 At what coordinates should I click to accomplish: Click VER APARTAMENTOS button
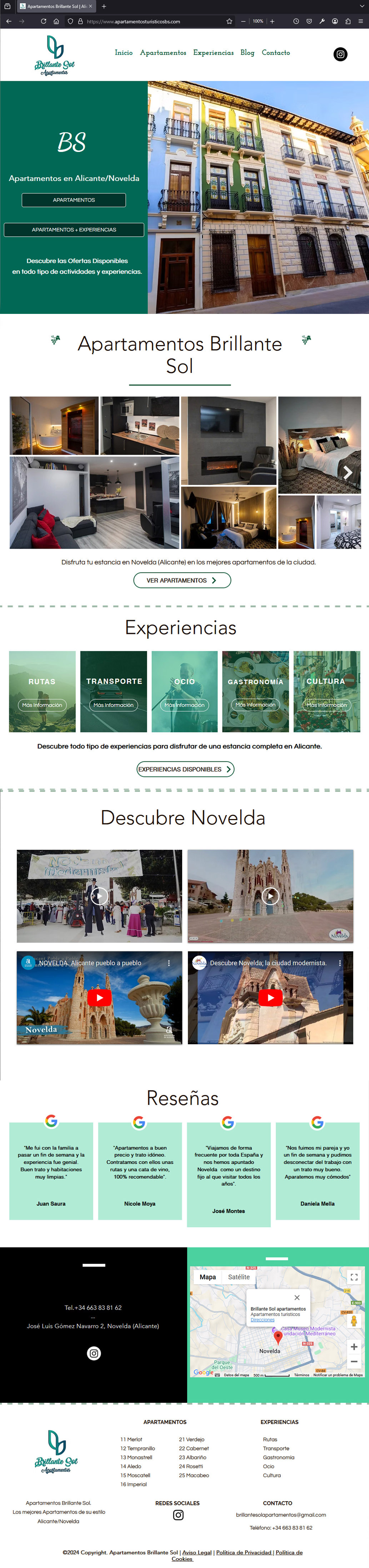(182, 580)
